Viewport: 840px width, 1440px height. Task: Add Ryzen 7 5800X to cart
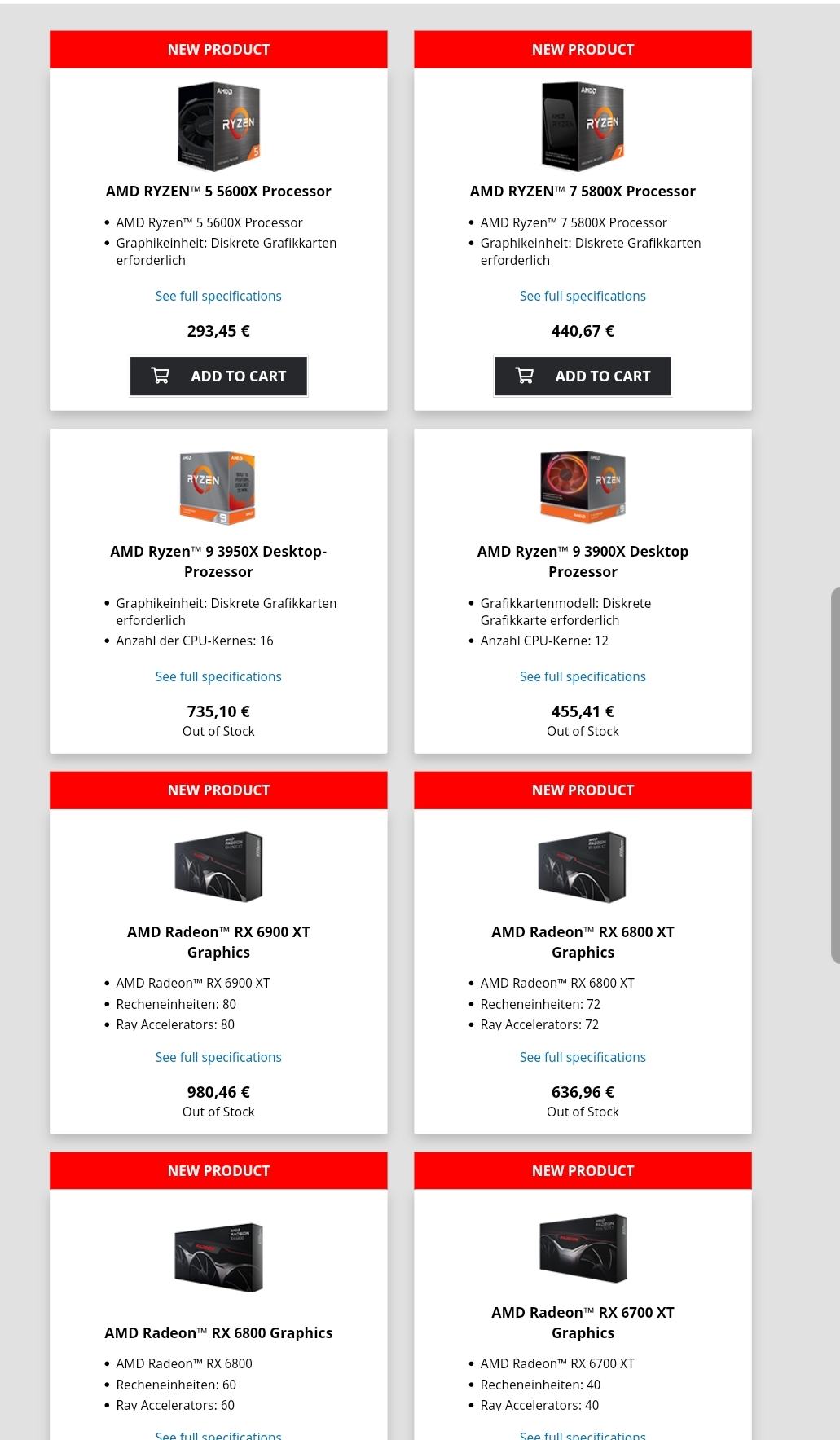[x=583, y=377]
